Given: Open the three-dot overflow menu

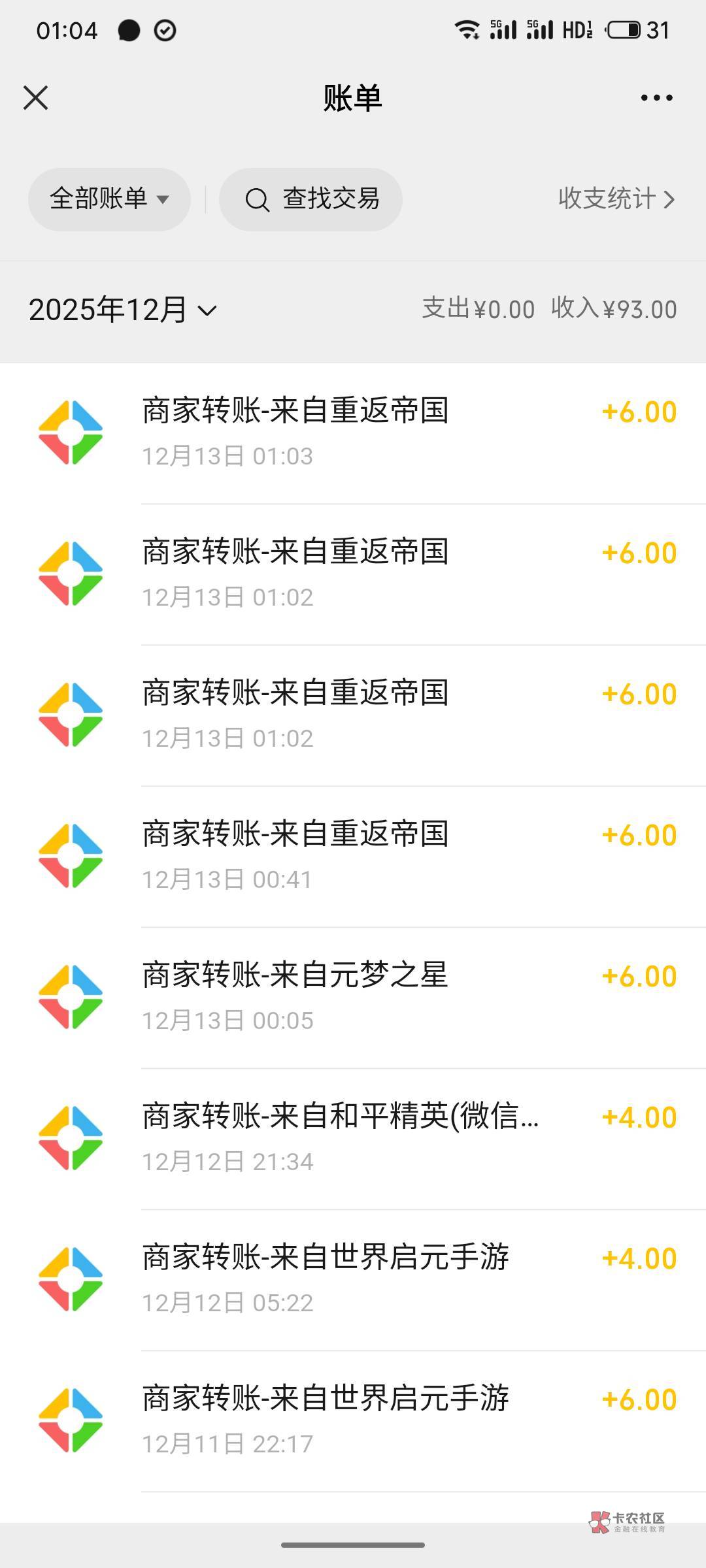Looking at the screenshot, I should (x=656, y=98).
